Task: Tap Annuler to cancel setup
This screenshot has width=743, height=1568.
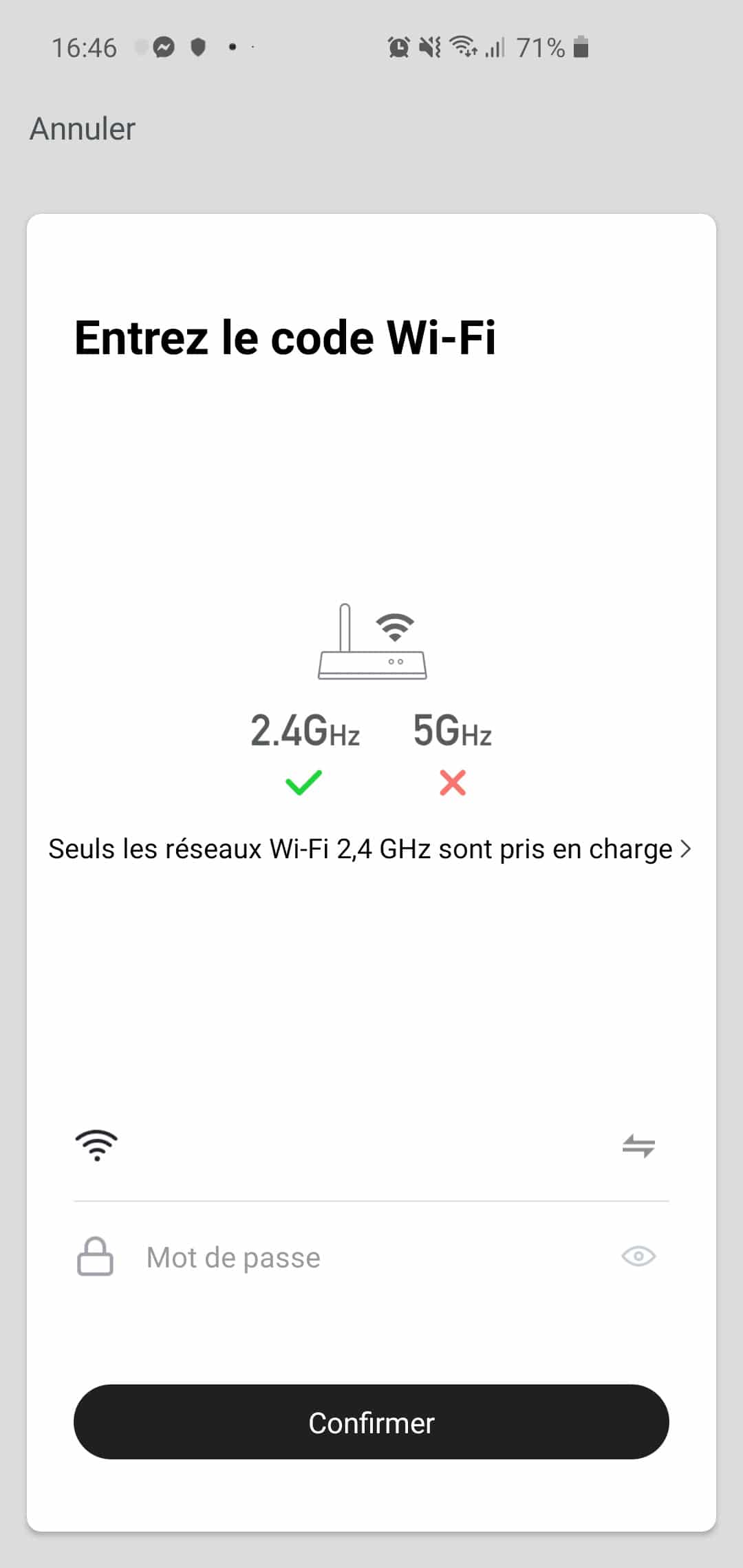Action: [x=83, y=129]
